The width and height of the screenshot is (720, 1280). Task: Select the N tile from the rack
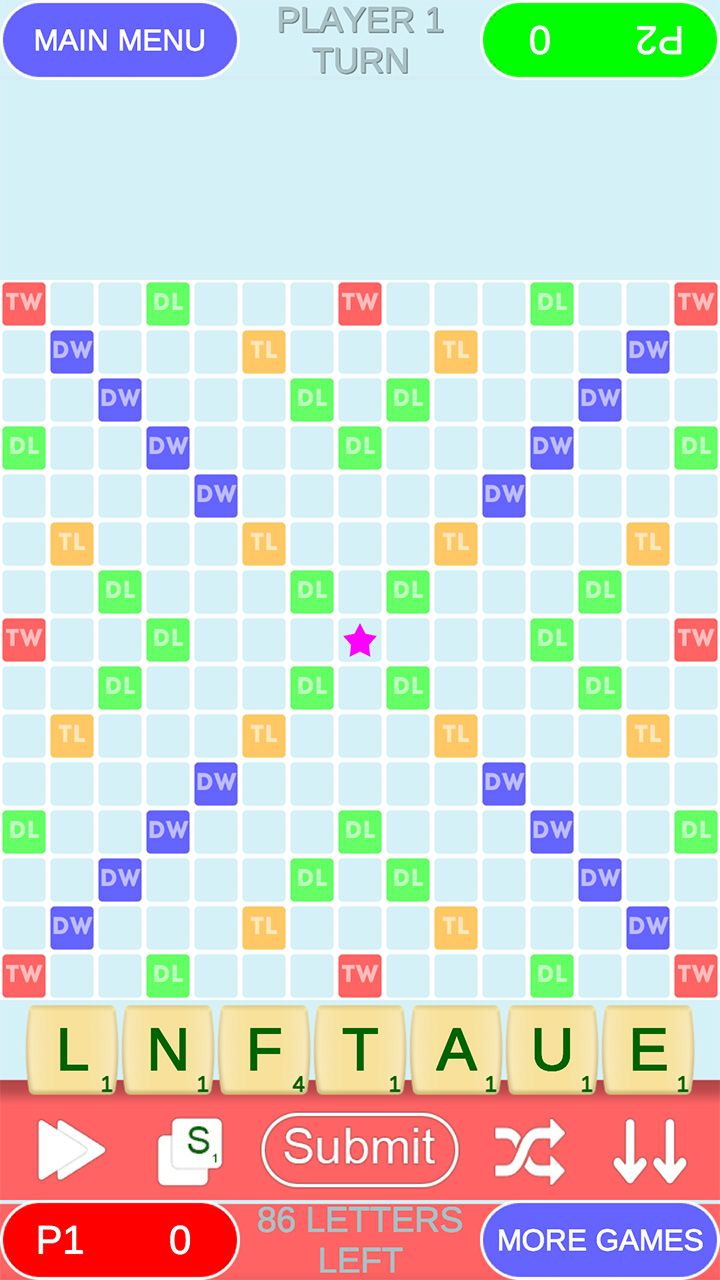pos(168,1051)
